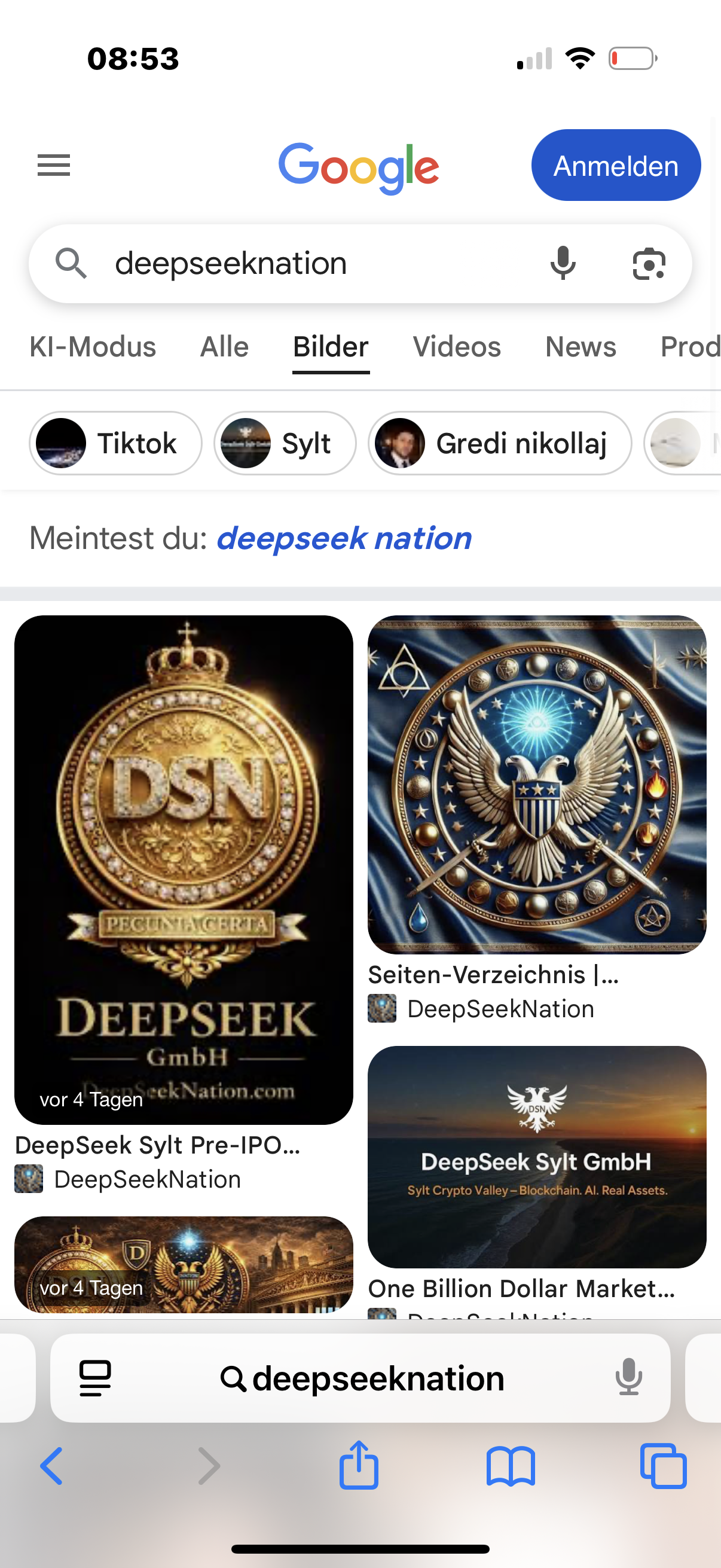
Task: Open the One Billion Dollar Market image
Action: [x=537, y=1157]
